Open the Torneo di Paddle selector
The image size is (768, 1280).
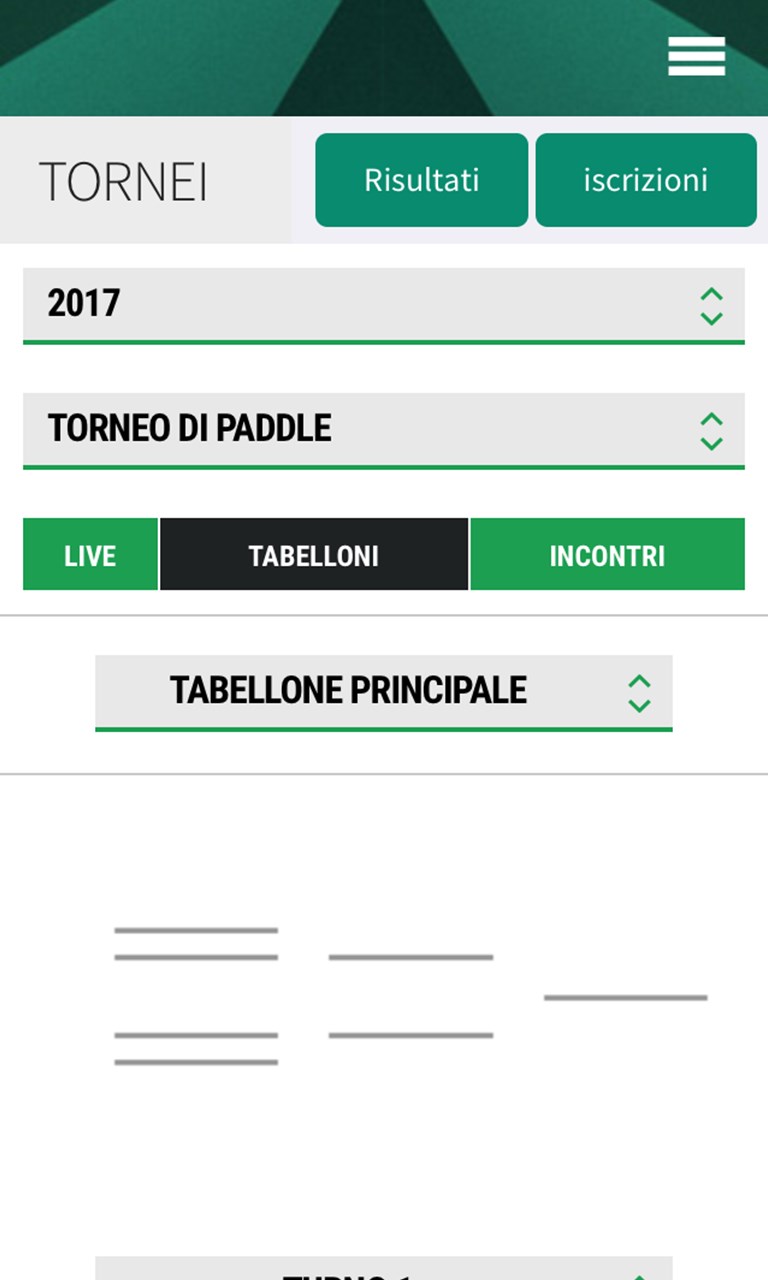coord(383,429)
